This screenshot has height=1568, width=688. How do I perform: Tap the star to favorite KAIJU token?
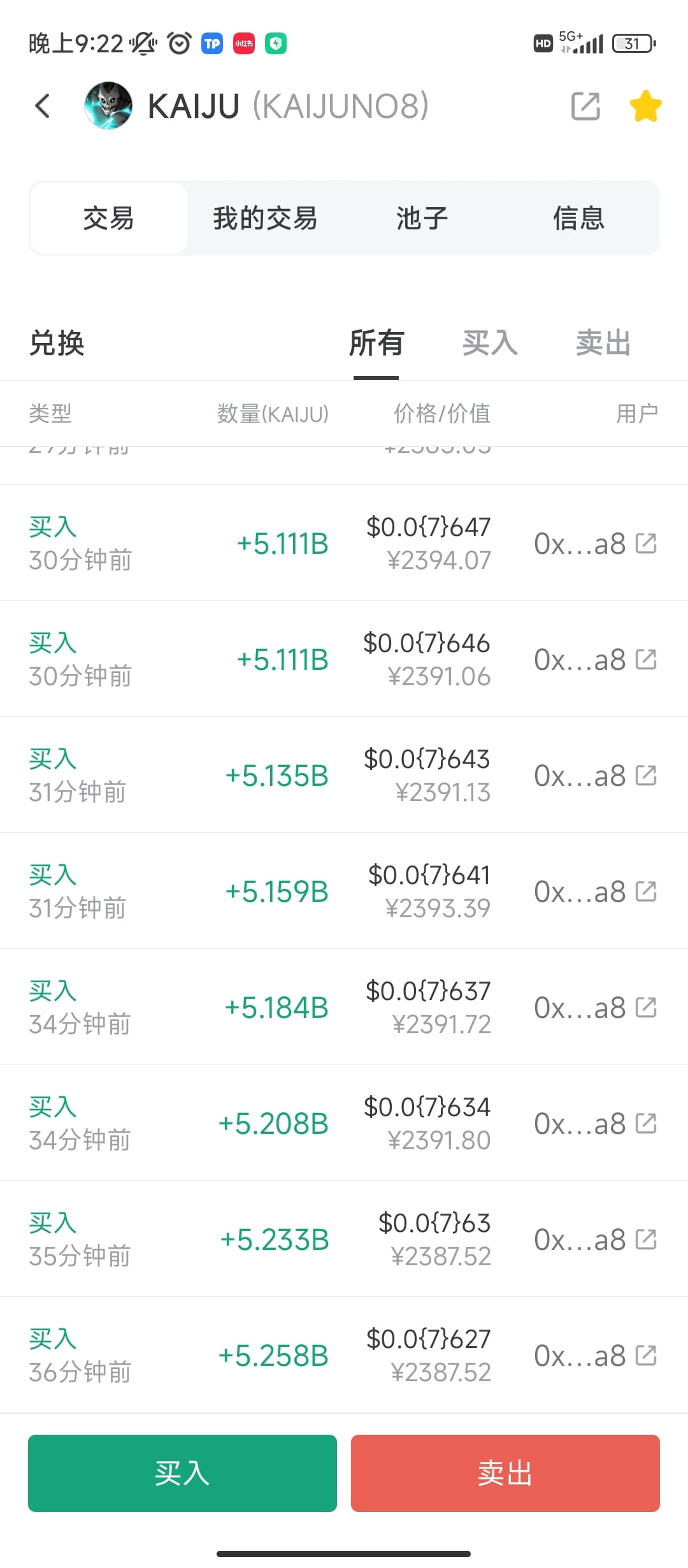[645, 106]
